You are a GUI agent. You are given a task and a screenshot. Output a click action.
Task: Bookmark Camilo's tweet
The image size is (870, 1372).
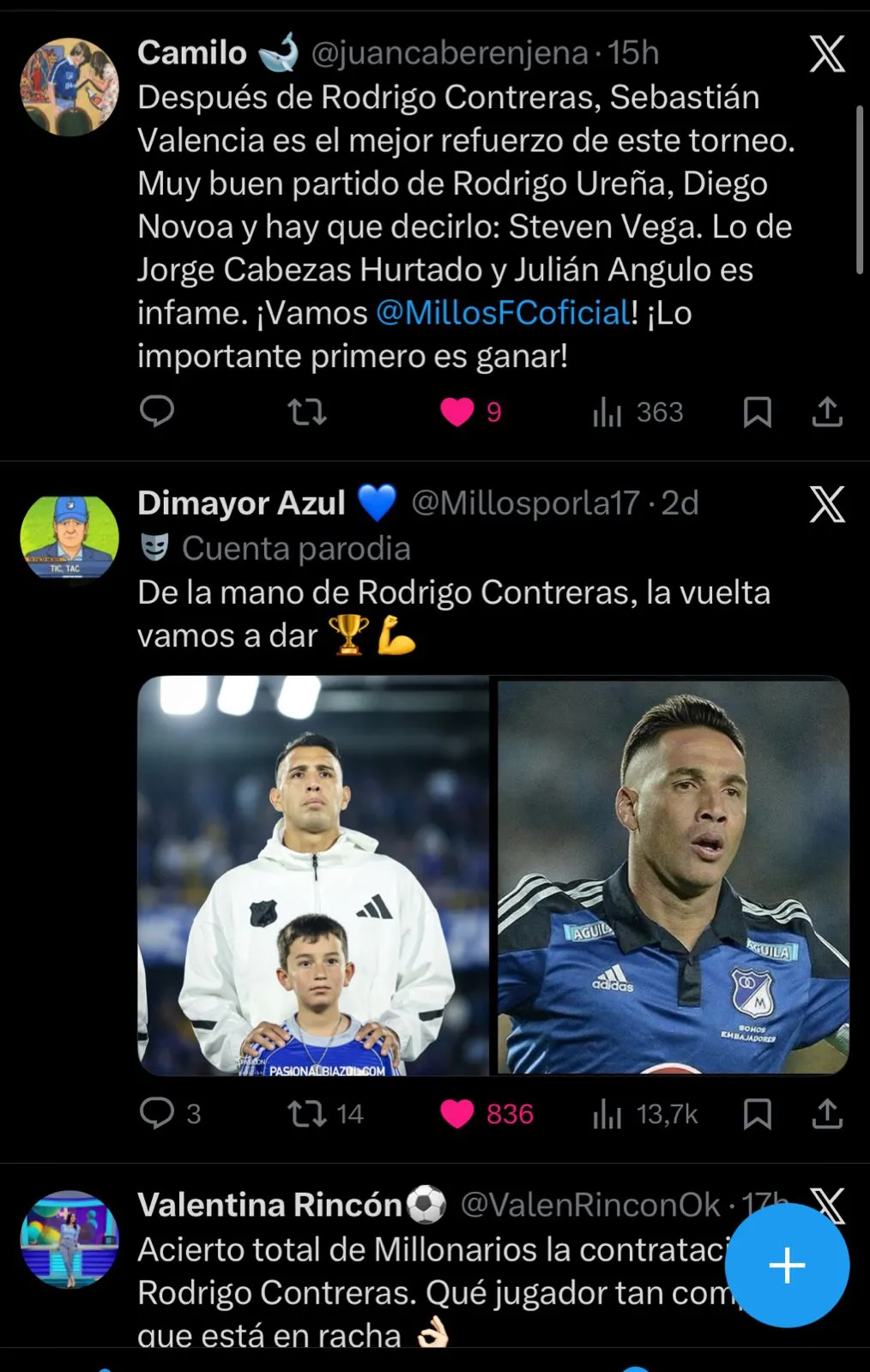pyautogui.click(x=757, y=412)
